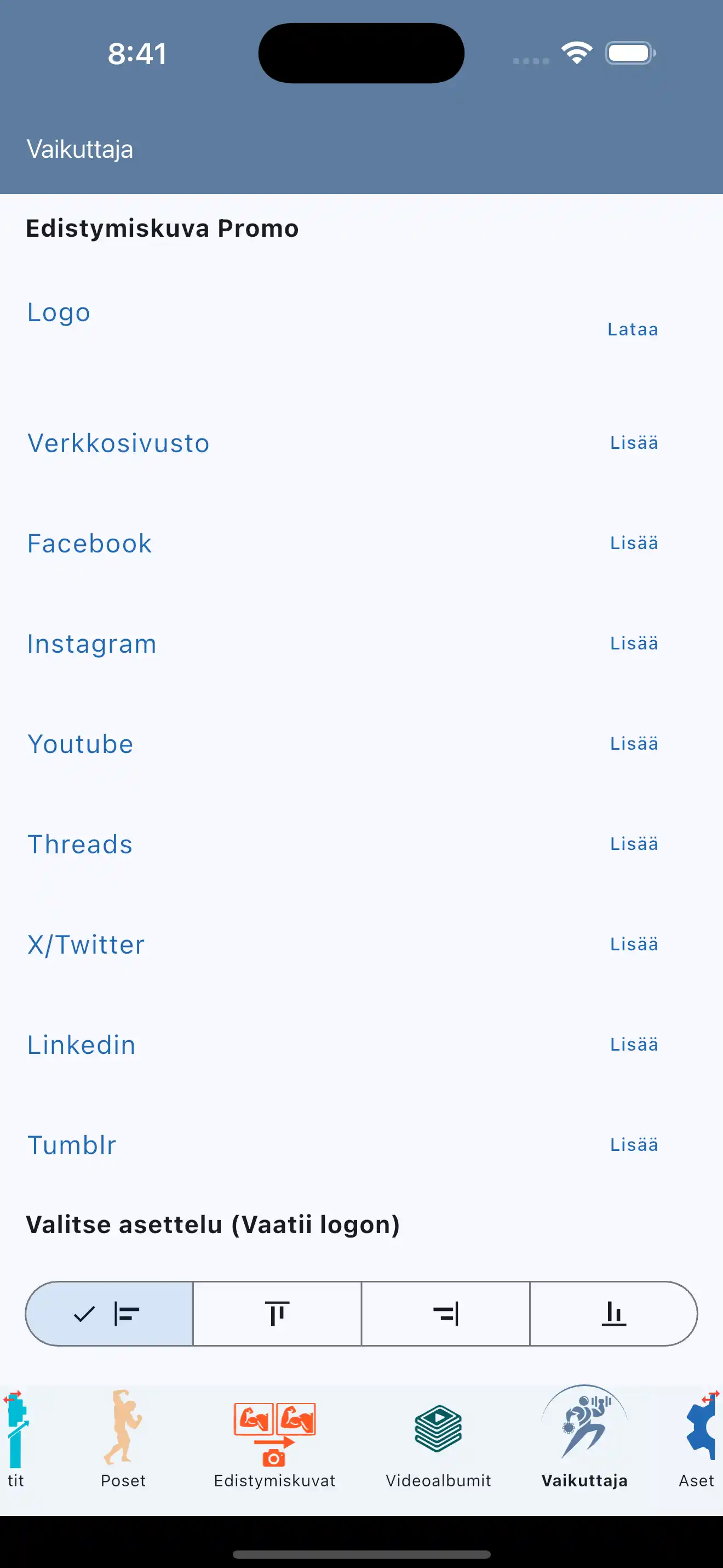
Task: Add a Youtube channel via Lisää
Action: click(x=634, y=744)
